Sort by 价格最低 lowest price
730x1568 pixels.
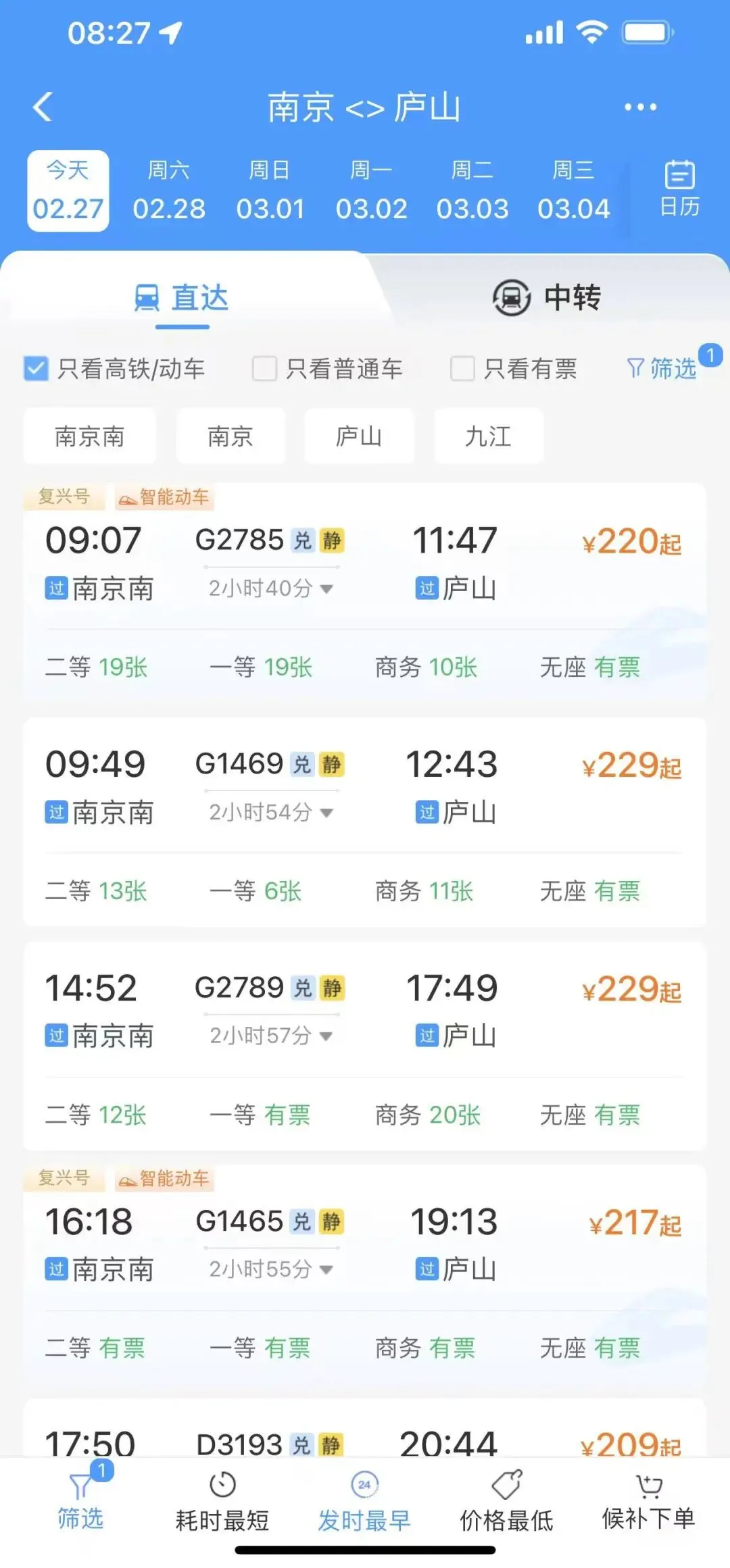(x=506, y=1501)
